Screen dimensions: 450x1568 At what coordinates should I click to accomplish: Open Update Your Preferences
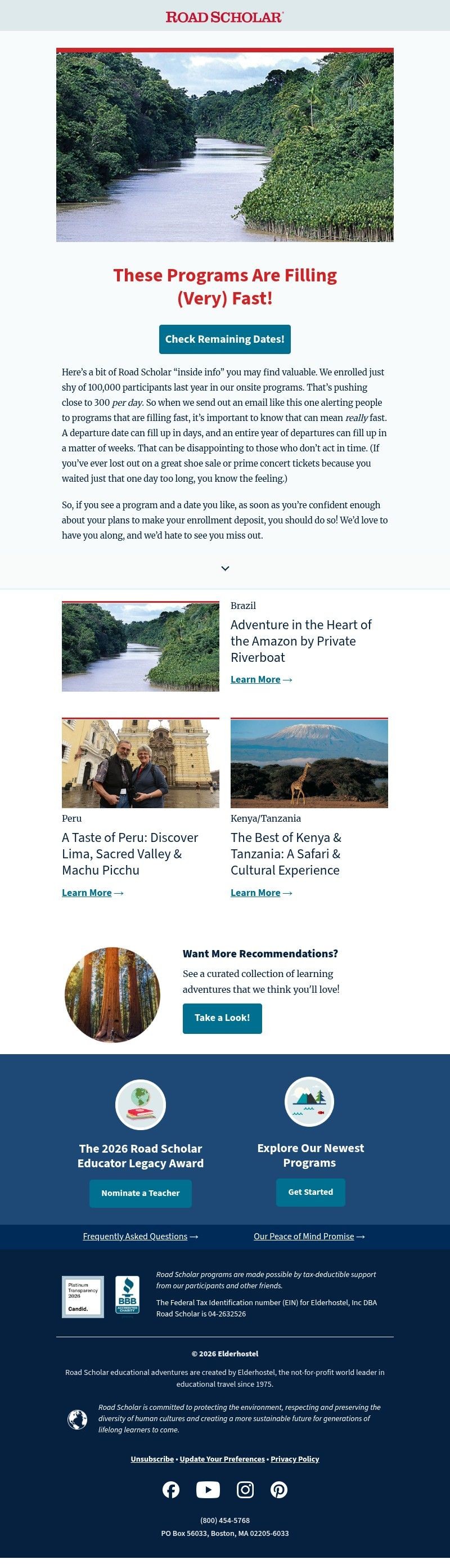click(222, 1459)
